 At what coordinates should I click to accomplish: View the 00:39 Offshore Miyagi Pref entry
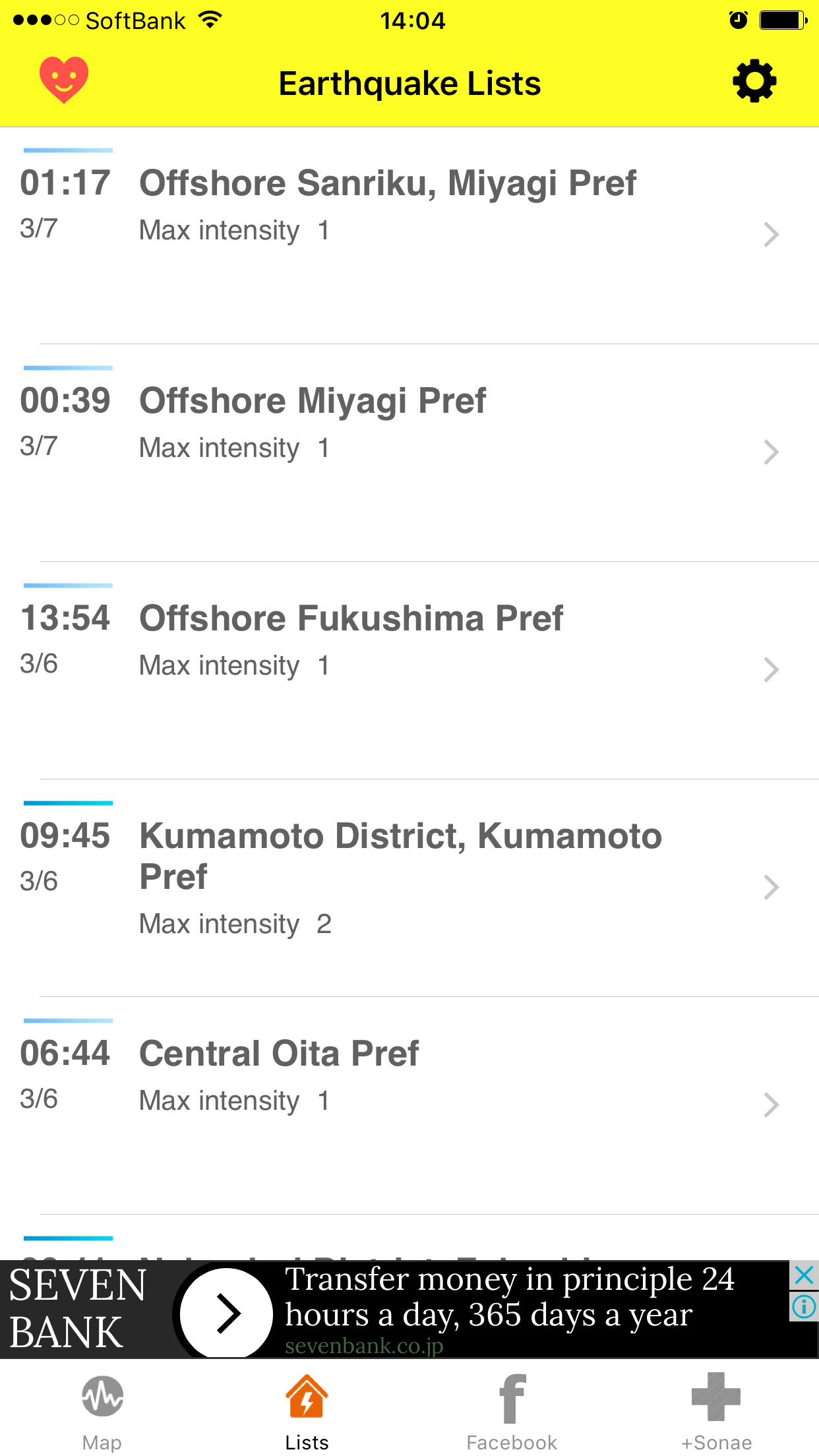[409, 423]
